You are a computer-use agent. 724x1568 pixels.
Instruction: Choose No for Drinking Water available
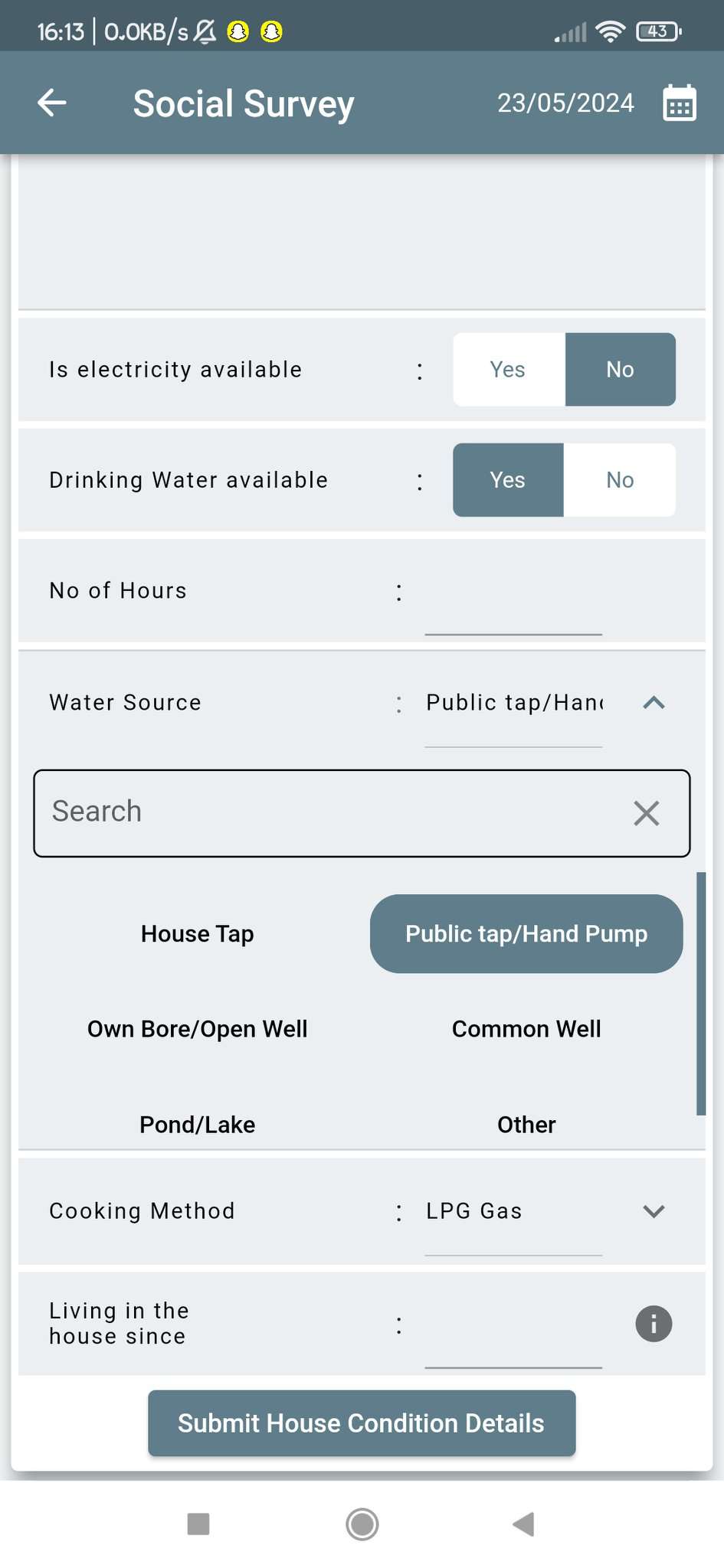click(620, 480)
